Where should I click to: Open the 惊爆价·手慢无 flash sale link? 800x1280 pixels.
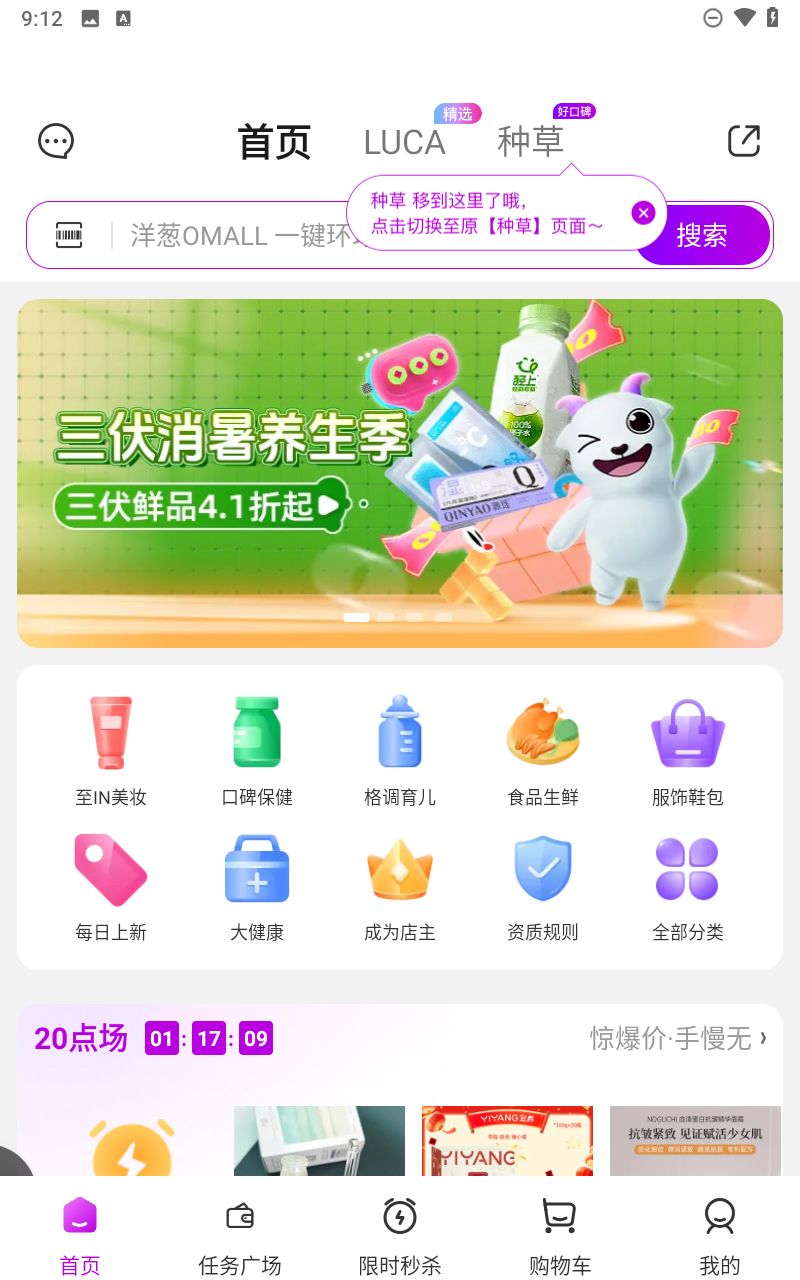(x=678, y=1038)
